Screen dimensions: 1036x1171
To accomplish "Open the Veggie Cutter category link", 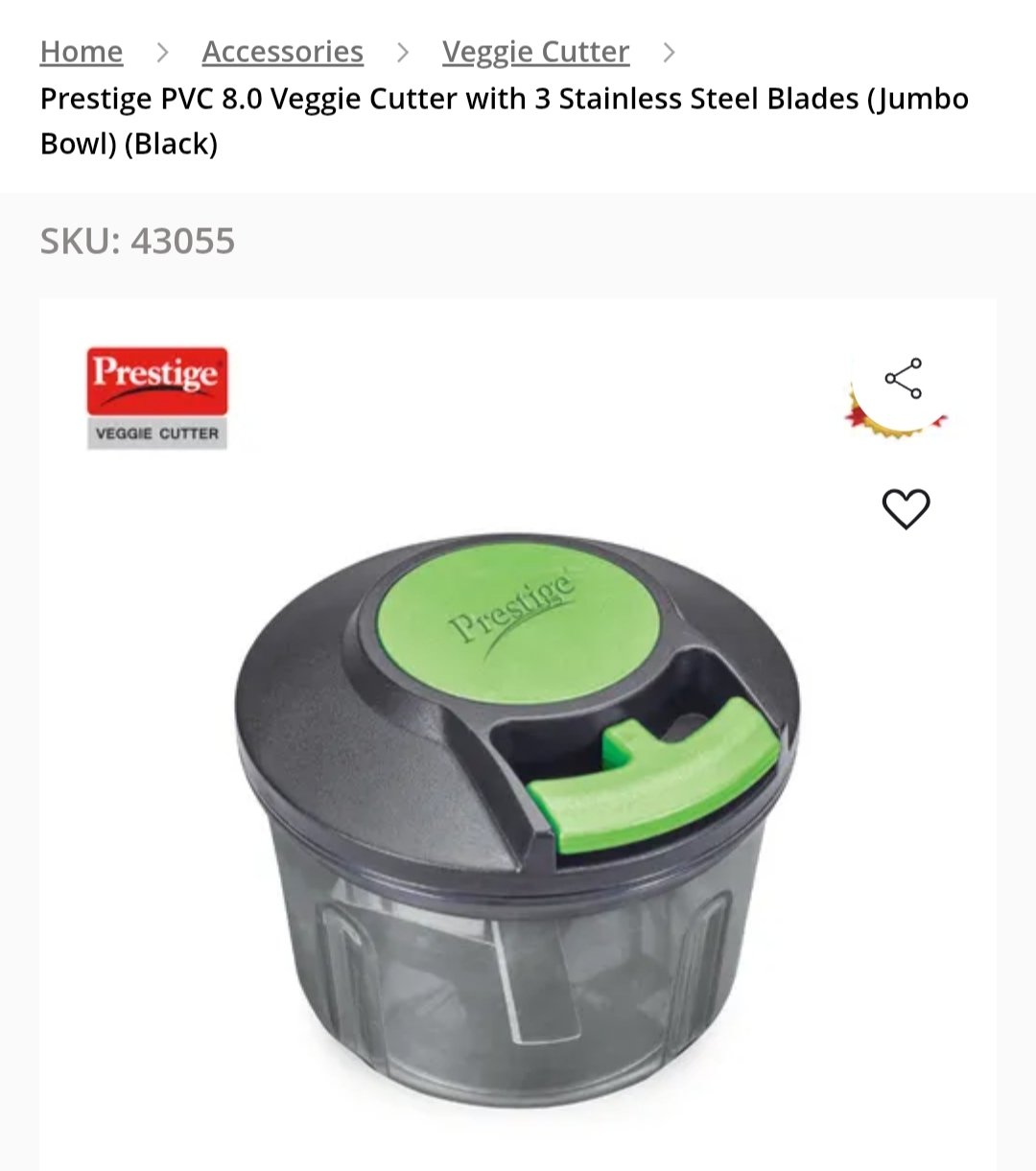I will 535,52.
